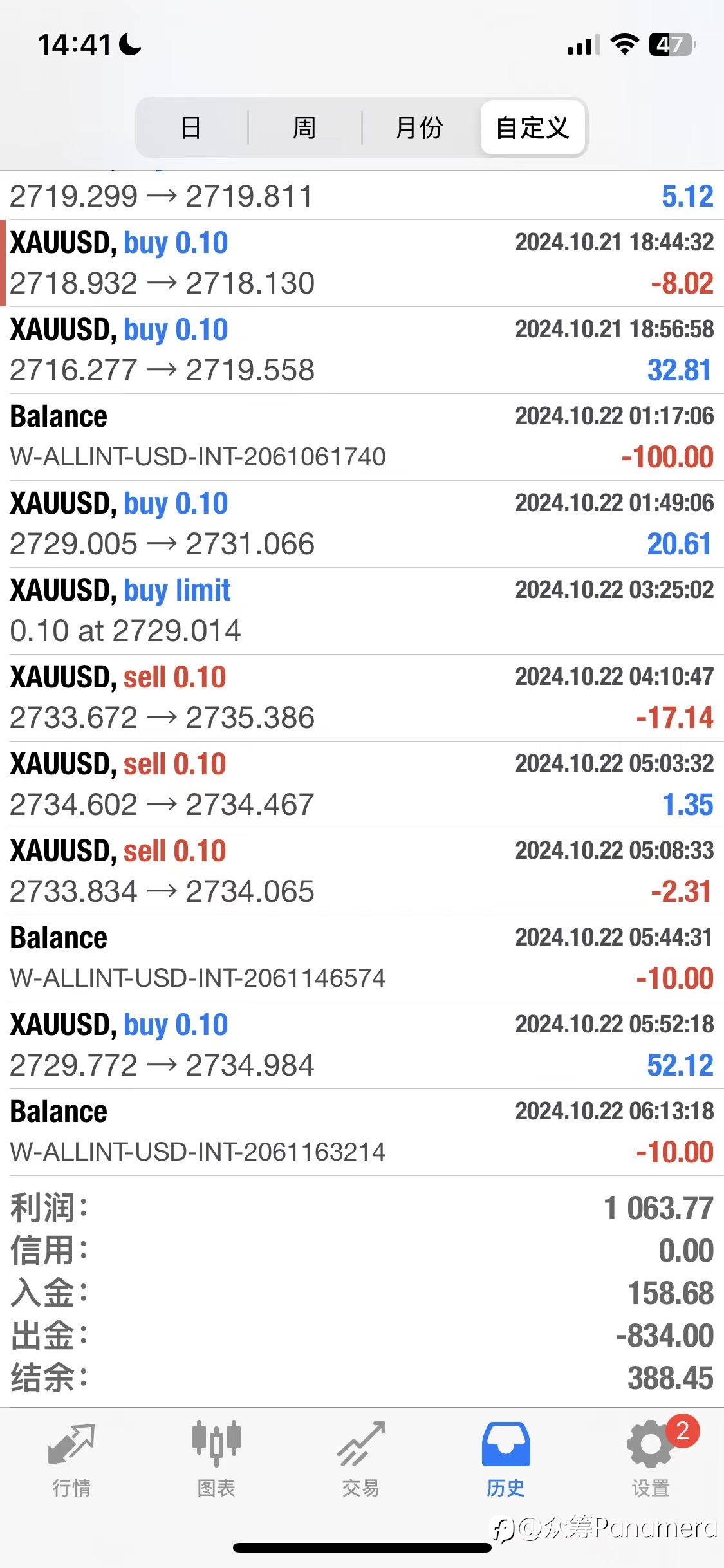Select the 自定义 period tab
The height and width of the screenshot is (1568, 724).
[x=532, y=127]
